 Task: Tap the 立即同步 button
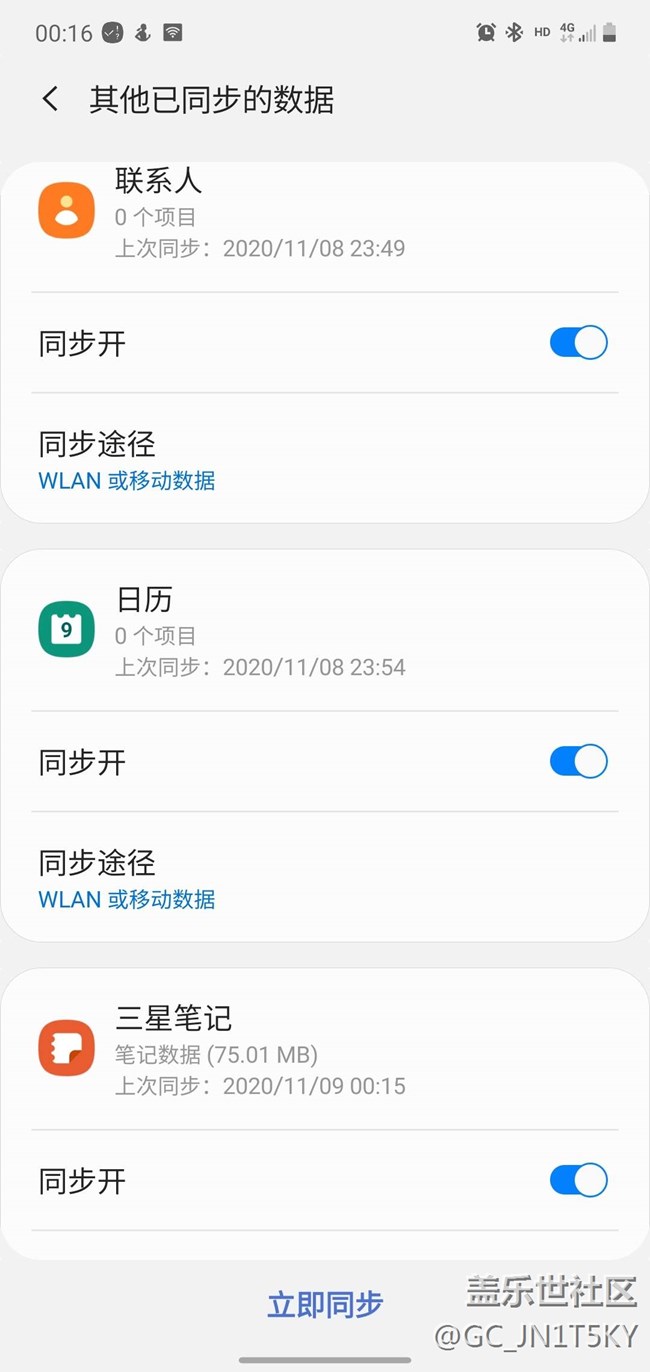click(x=325, y=1304)
